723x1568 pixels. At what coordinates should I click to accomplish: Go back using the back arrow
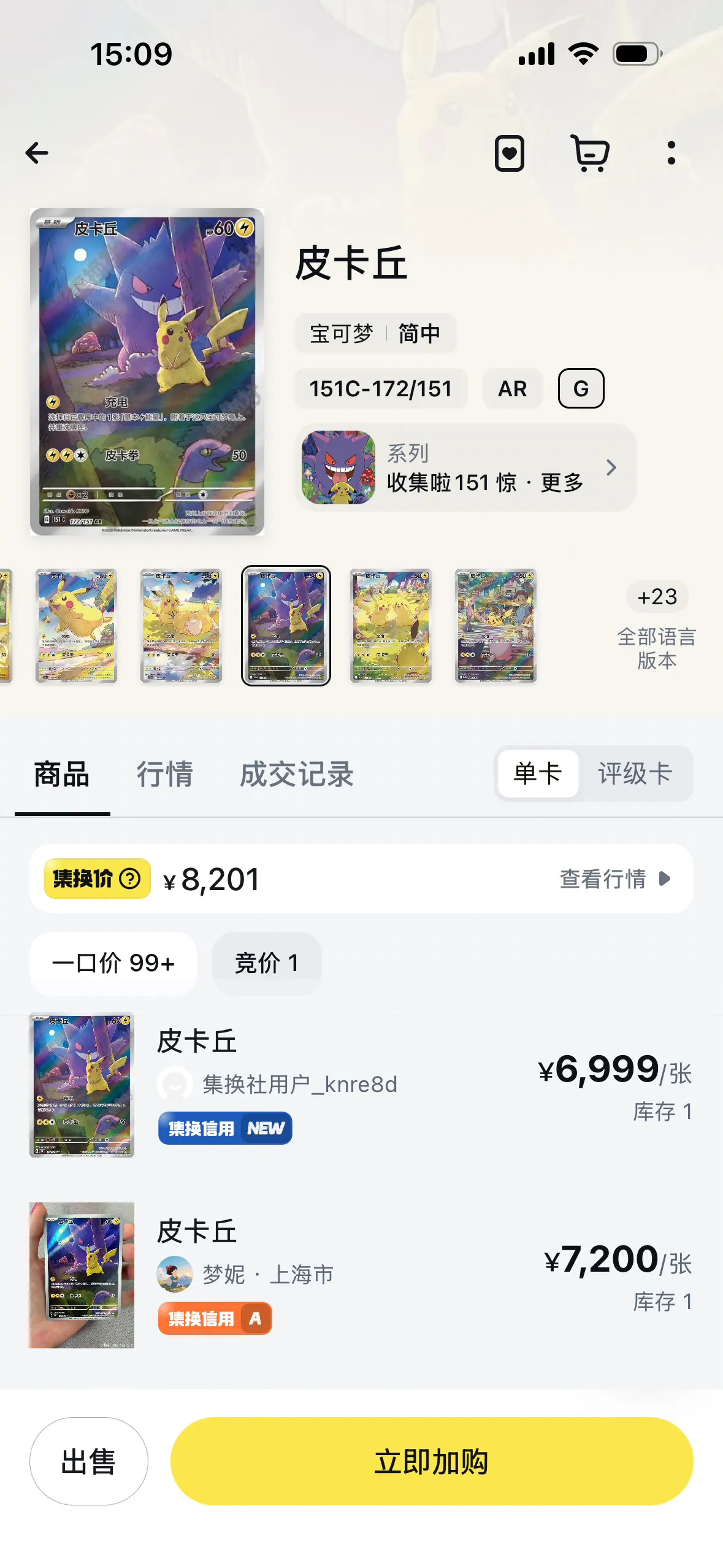(37, 153)
